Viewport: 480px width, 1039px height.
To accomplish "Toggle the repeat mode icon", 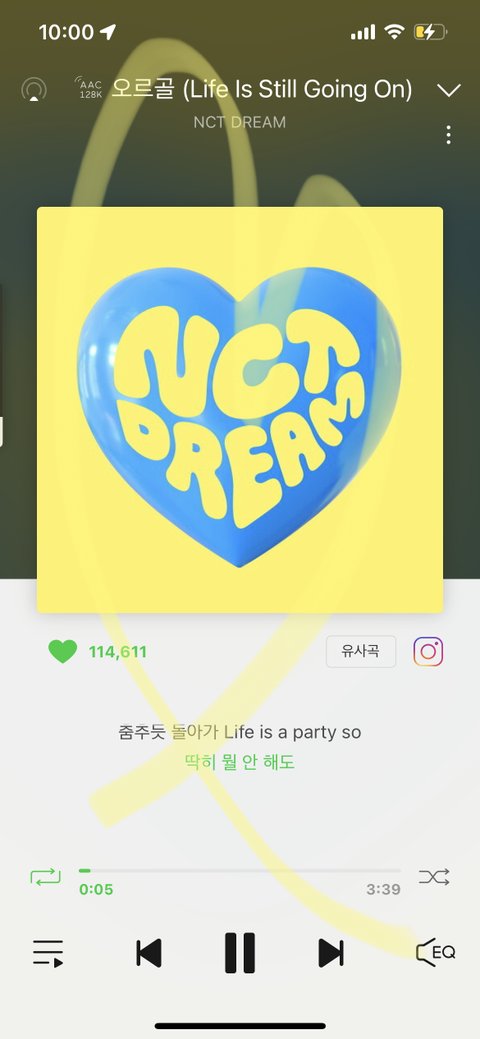I will (45, 877).
